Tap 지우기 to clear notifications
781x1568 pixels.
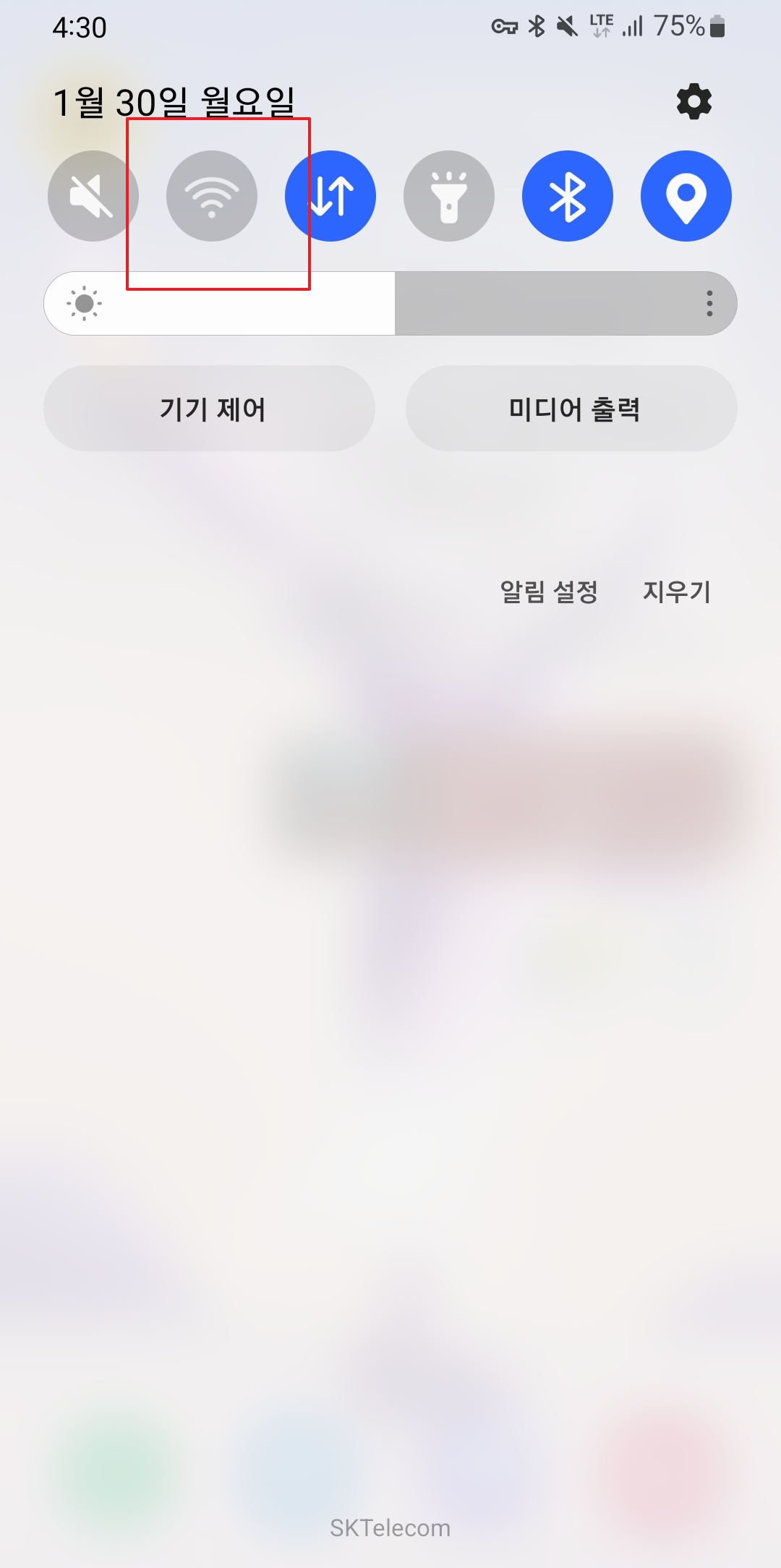678,593
